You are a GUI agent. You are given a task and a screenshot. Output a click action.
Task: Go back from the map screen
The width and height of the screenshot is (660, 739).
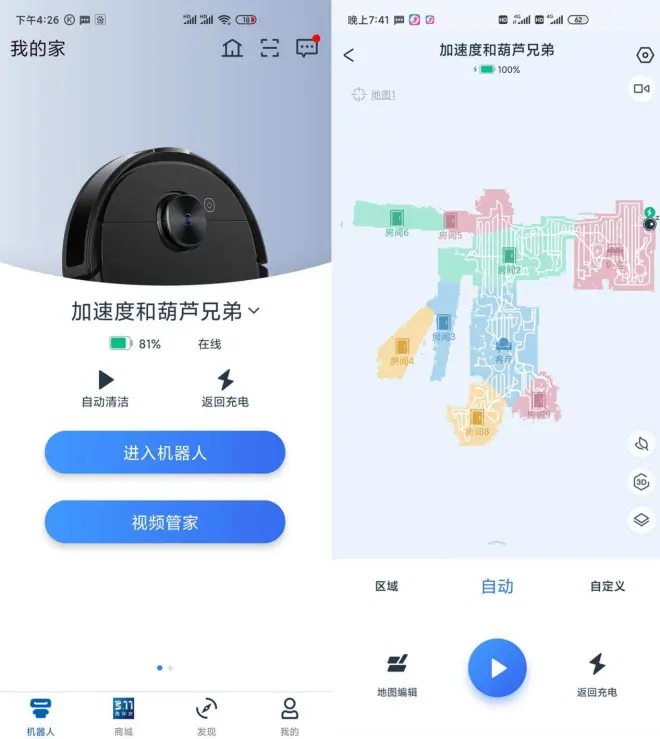(349, 55)
